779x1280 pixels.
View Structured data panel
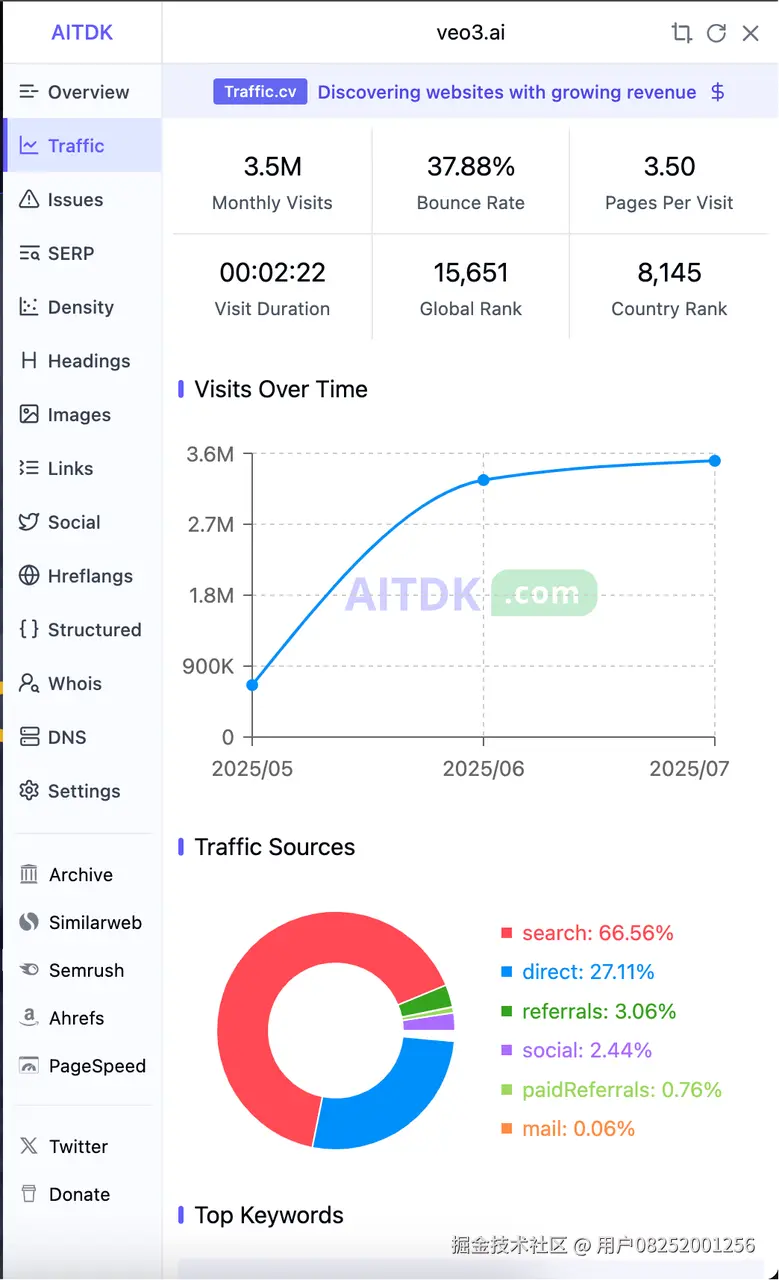coord(92,630)
